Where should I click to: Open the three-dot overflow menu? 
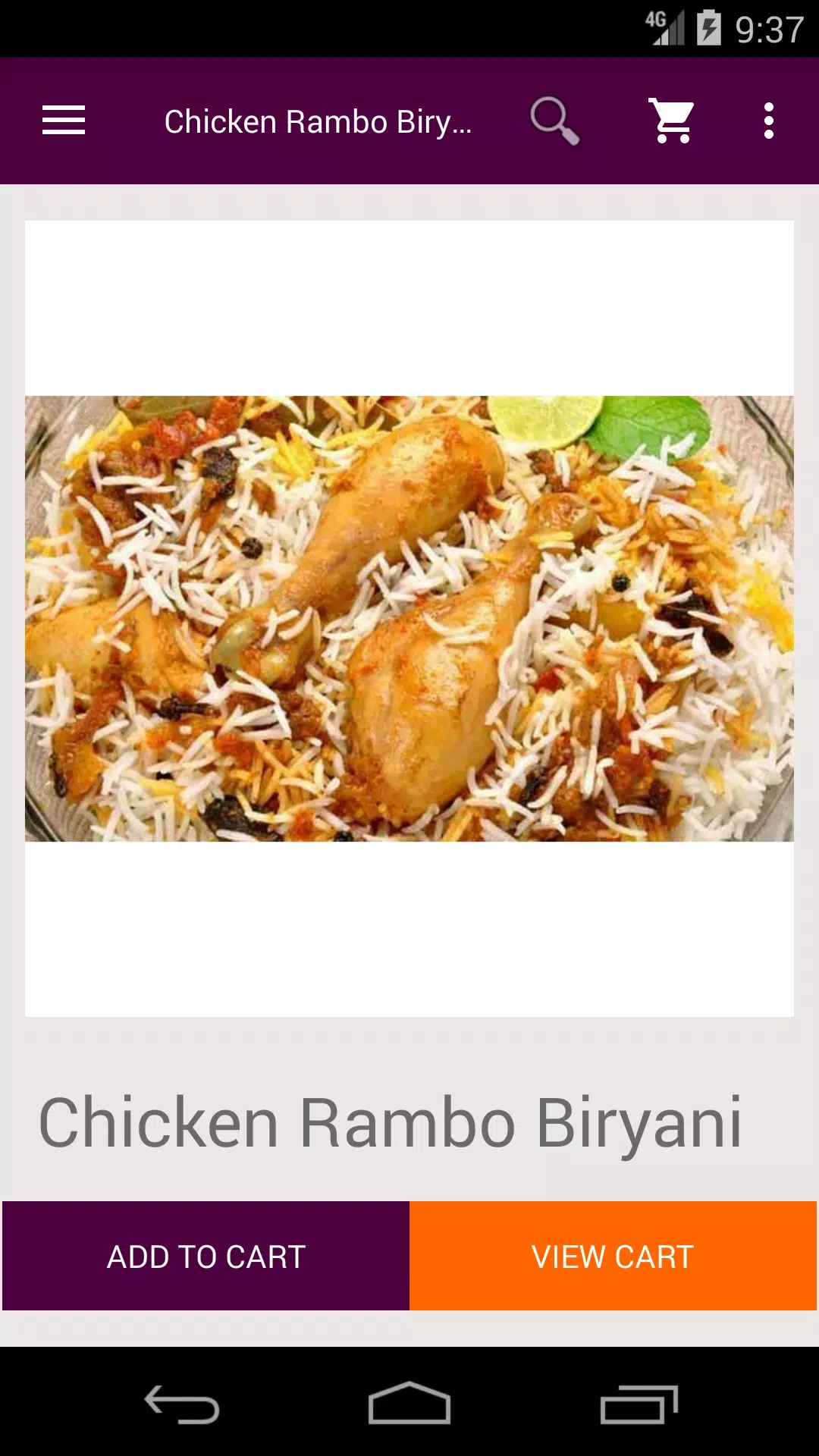pyautogui.click(x=769, y=121)
